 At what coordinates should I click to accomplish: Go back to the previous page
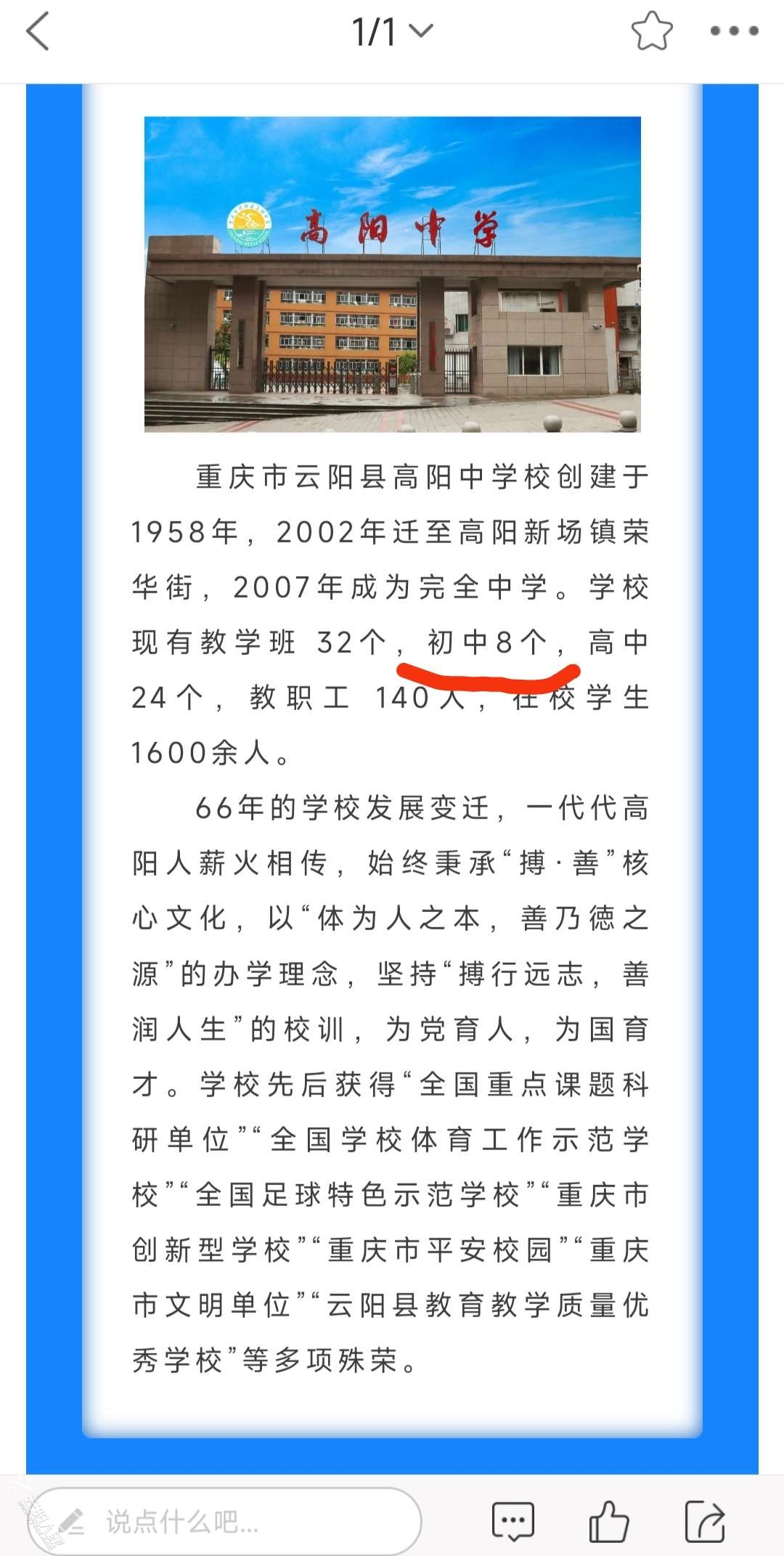click(x=38, y=32)
